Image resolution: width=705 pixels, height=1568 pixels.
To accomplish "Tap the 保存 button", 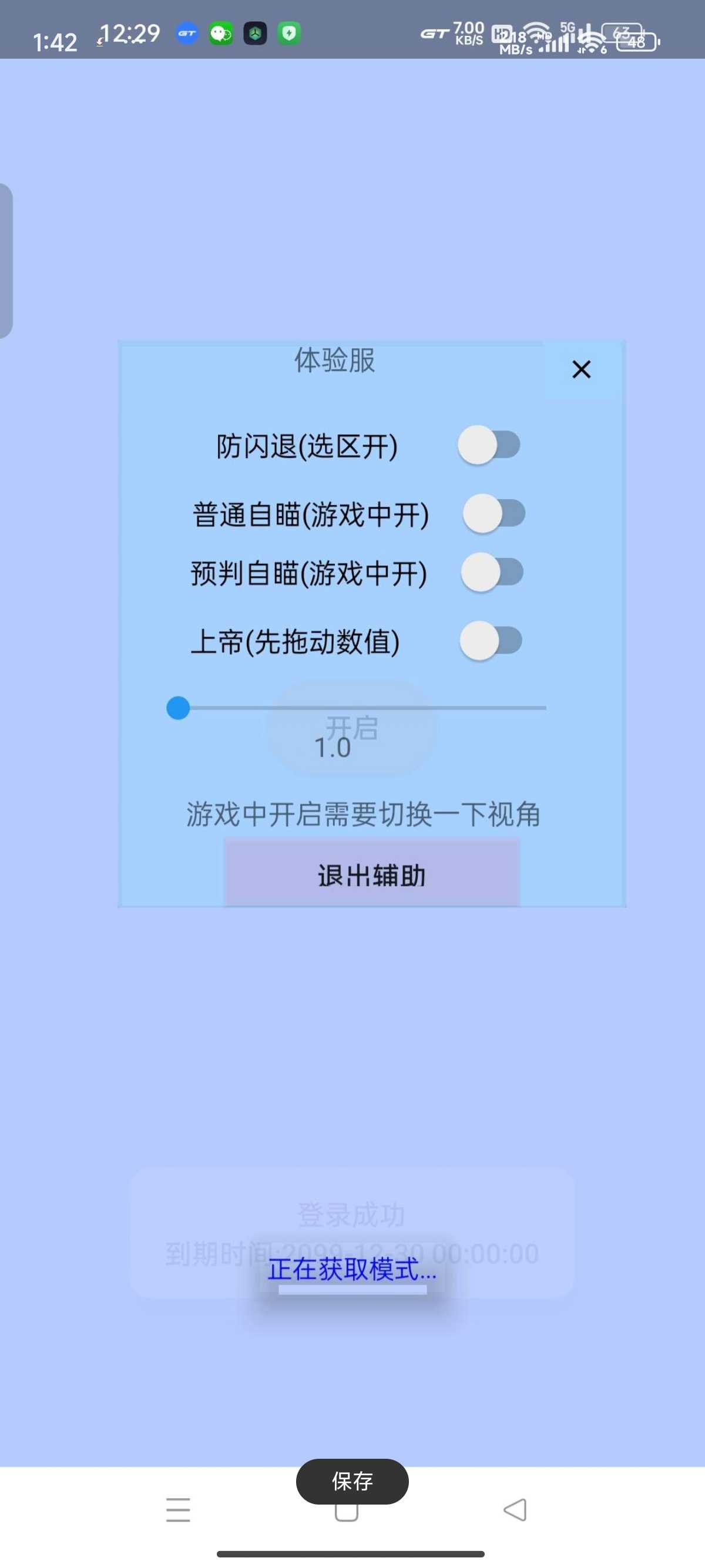I will click(x=352, y=1481).
